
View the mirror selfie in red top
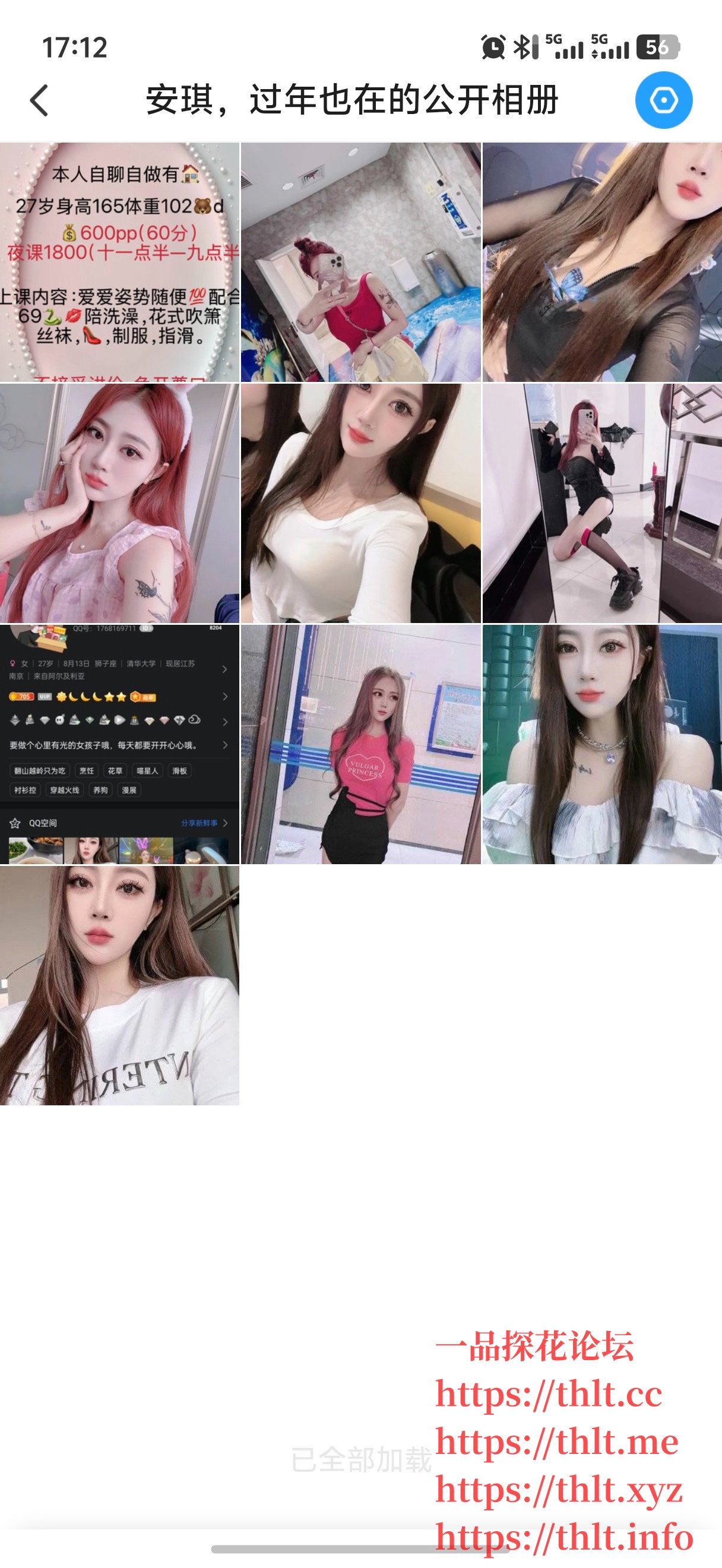coord(360,262)
